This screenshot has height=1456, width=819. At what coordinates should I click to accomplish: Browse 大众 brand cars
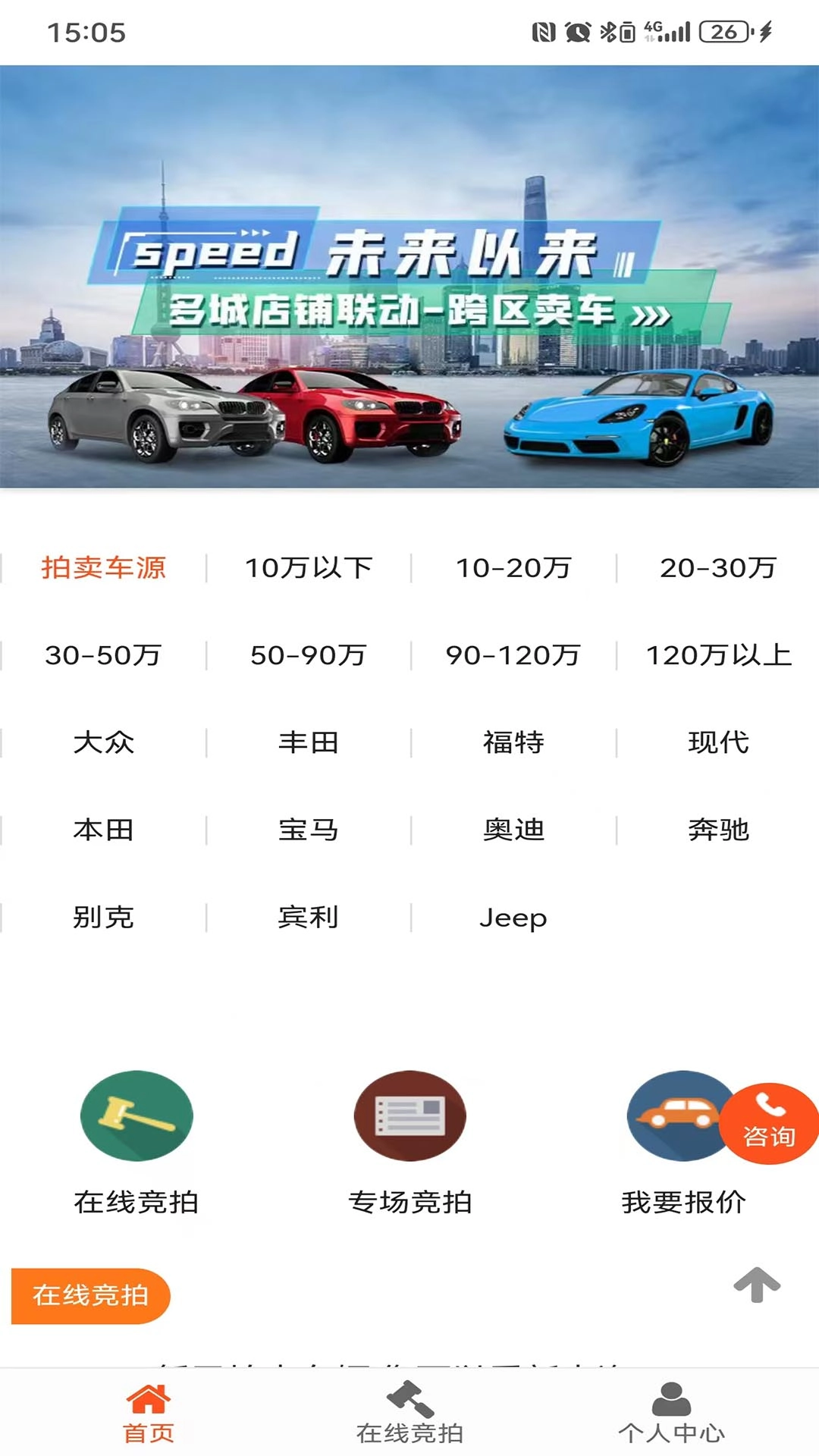[103, 742]
